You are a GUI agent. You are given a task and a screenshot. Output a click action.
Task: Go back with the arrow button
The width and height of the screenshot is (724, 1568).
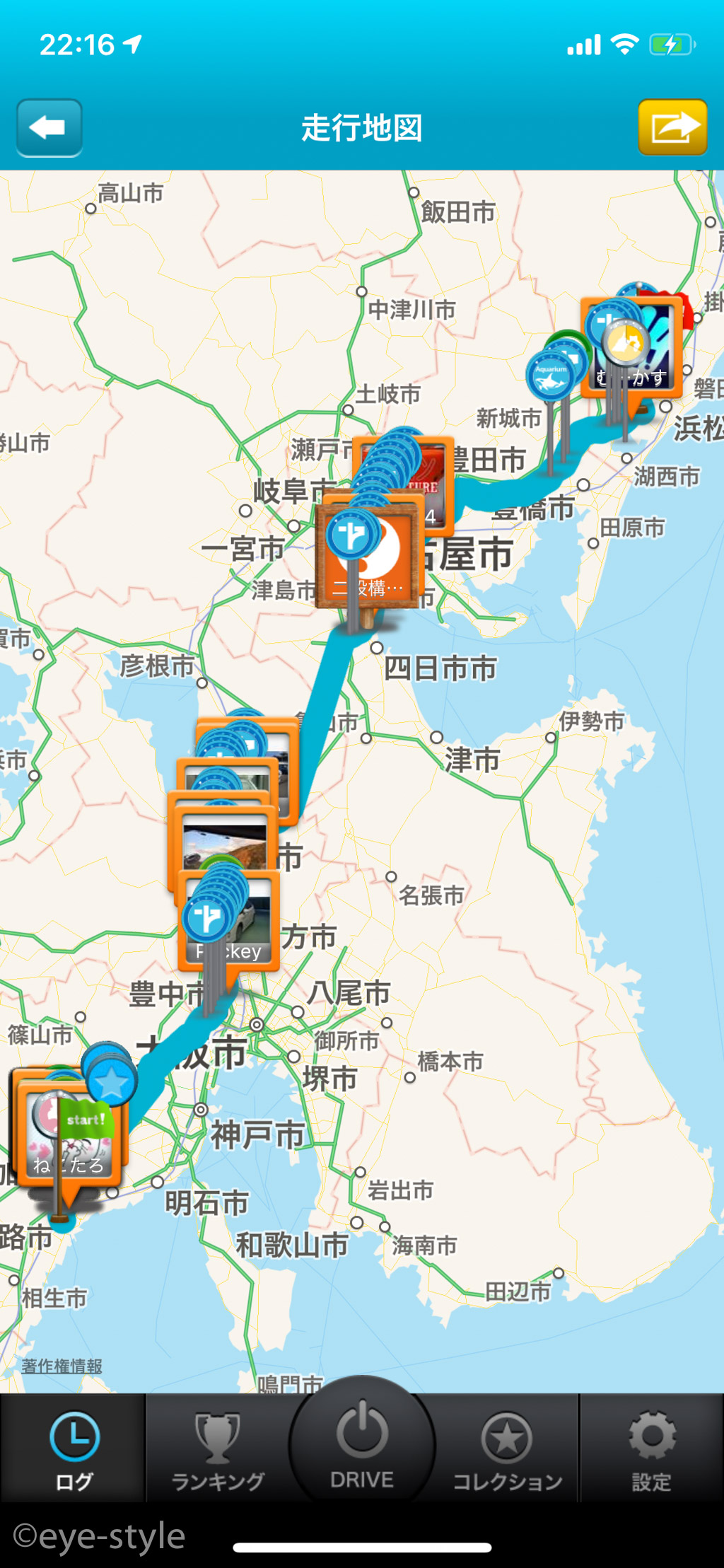[49, 127]
